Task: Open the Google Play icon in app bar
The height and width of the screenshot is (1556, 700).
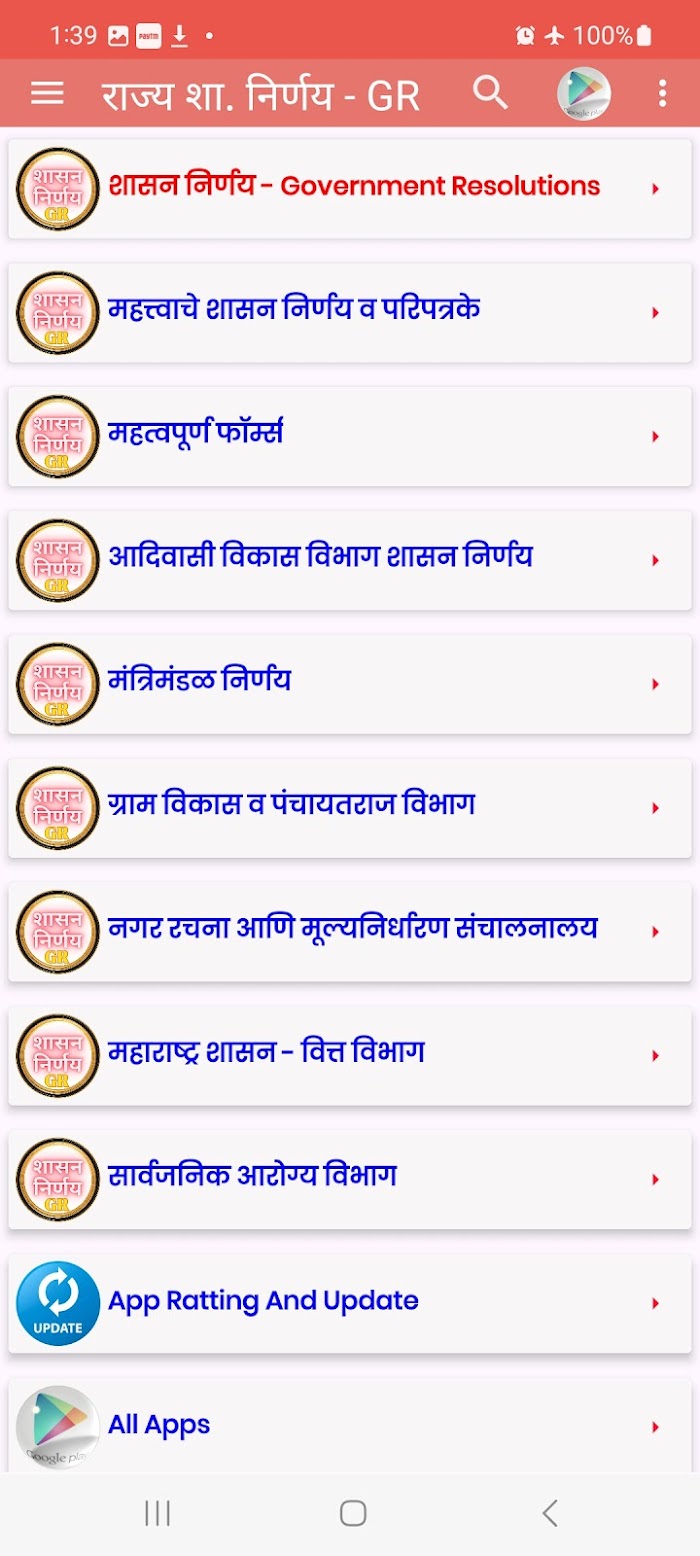Action: [584, 94]
